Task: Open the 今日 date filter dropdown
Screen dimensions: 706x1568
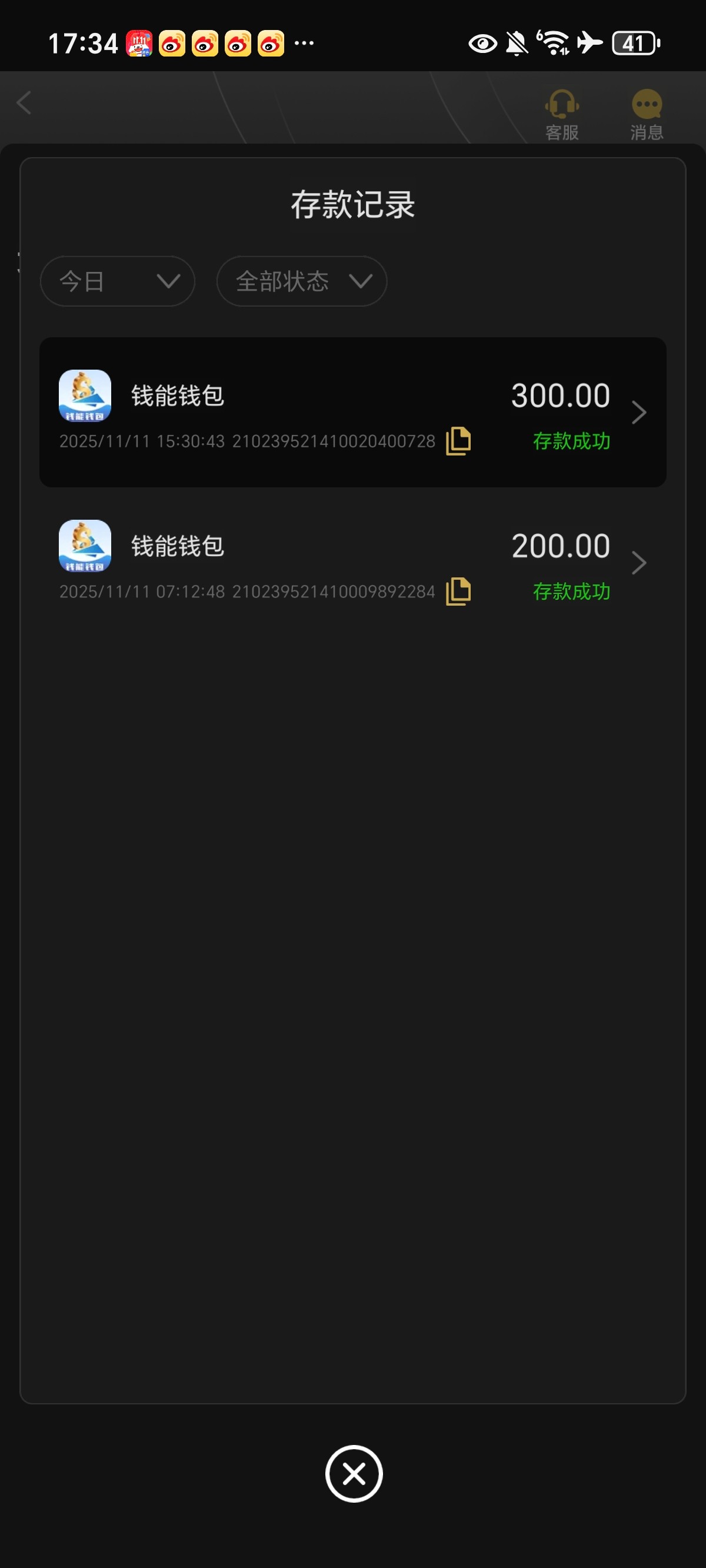Action: point(117,281)
